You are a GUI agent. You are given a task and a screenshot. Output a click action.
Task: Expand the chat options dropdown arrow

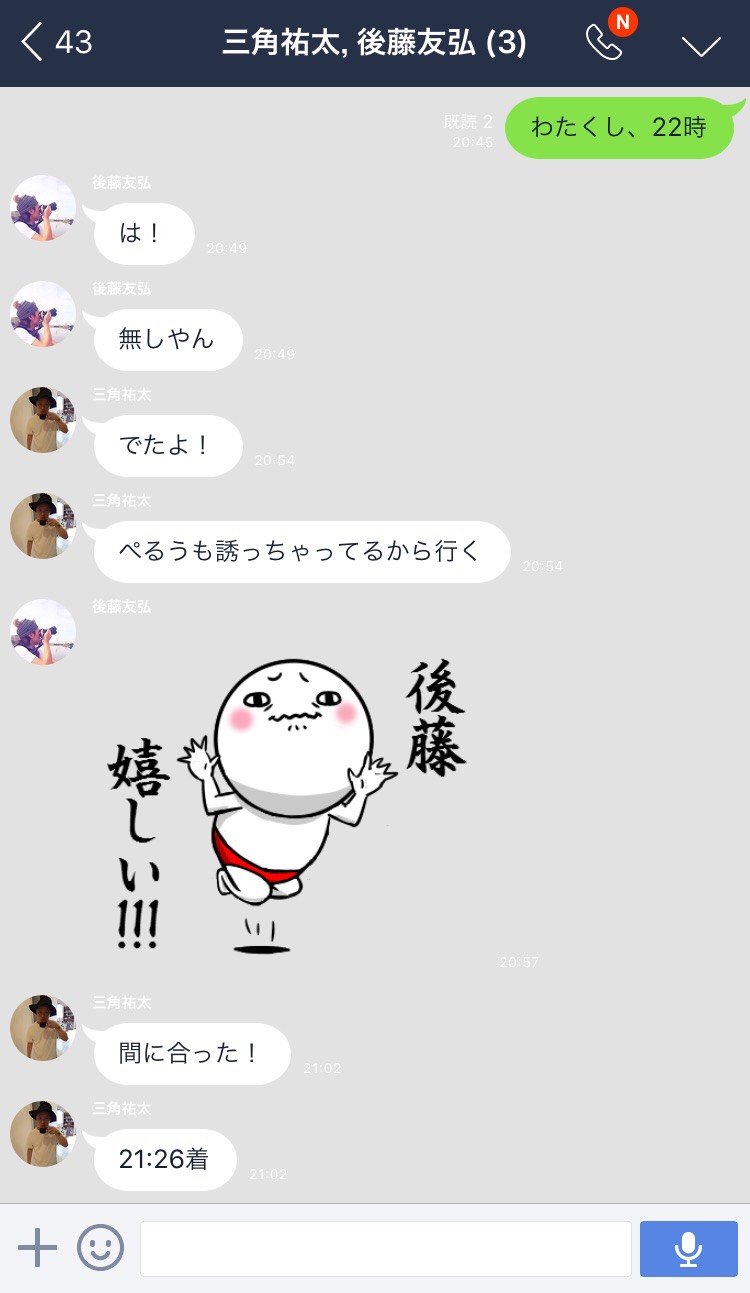pos(700,45)
